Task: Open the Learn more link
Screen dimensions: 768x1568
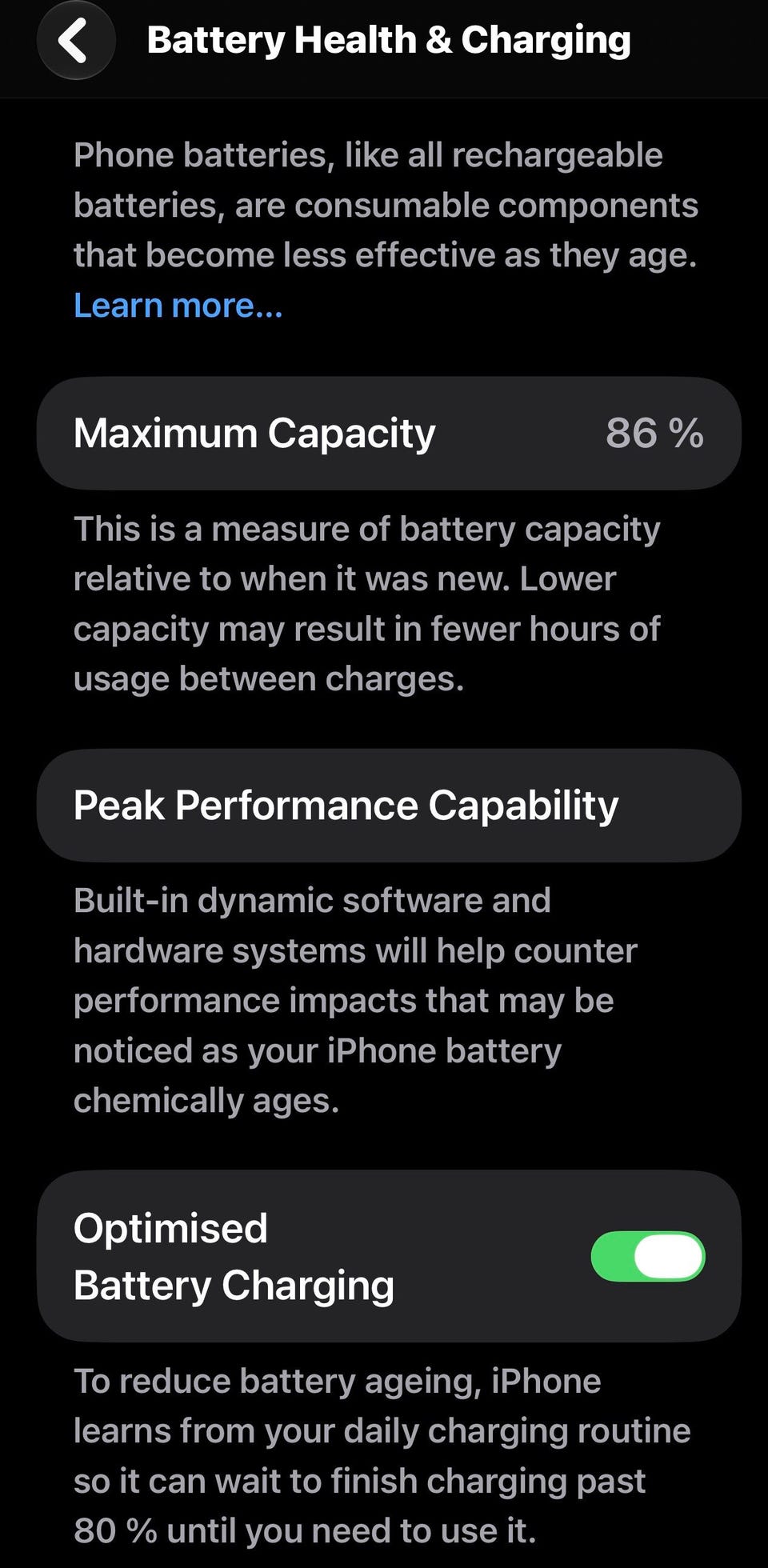Action: (x=178, y=306)
